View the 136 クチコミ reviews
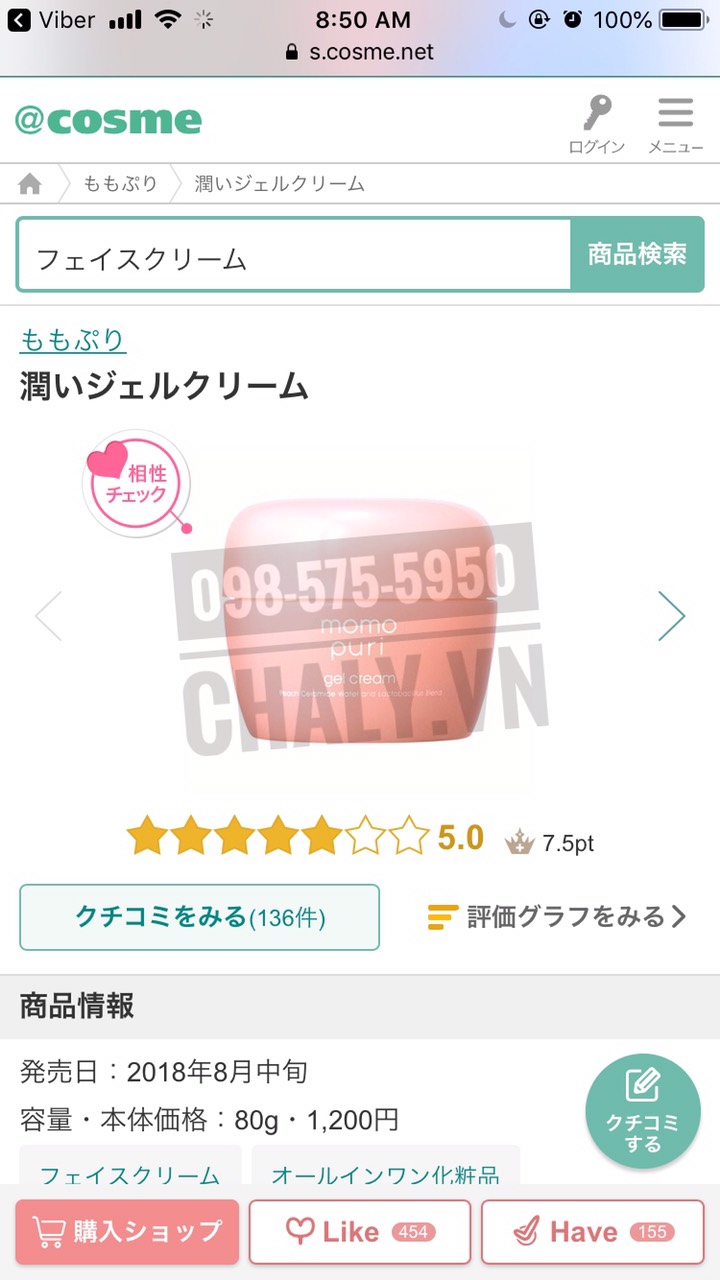Image resolution: width=720 pixels, height=1280 pixels. point(200,916)
